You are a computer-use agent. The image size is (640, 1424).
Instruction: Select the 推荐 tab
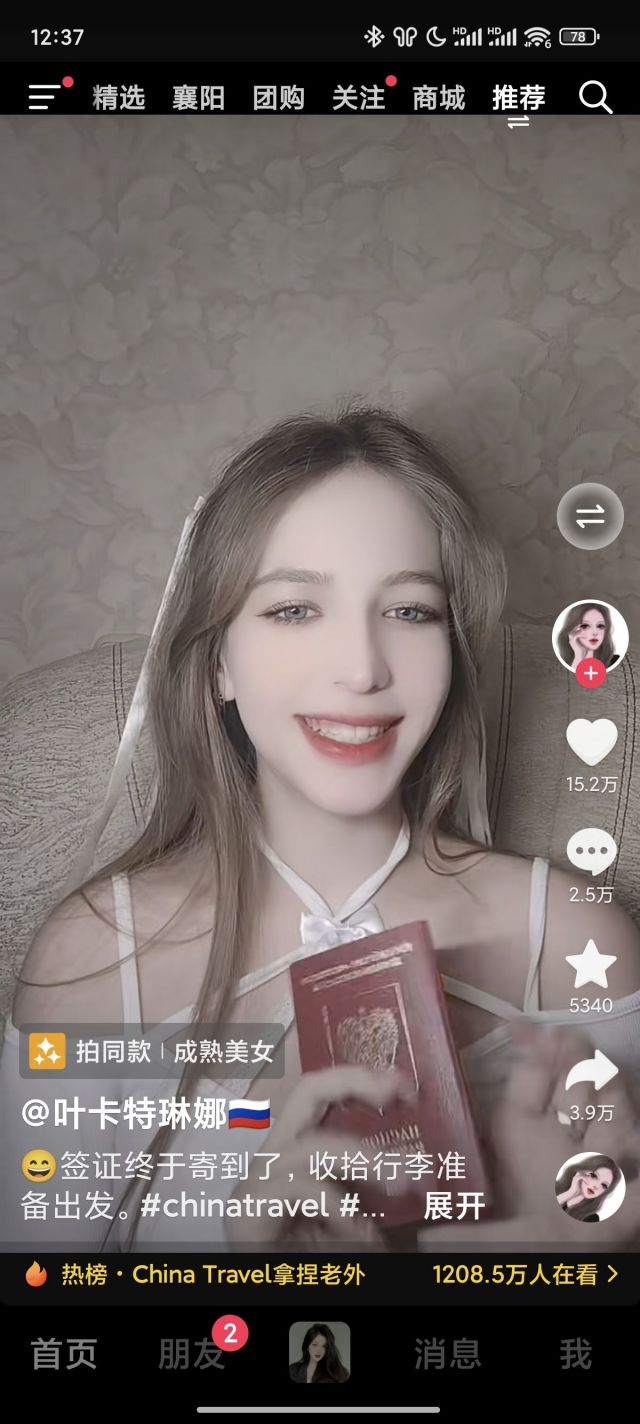click(518, 98)
